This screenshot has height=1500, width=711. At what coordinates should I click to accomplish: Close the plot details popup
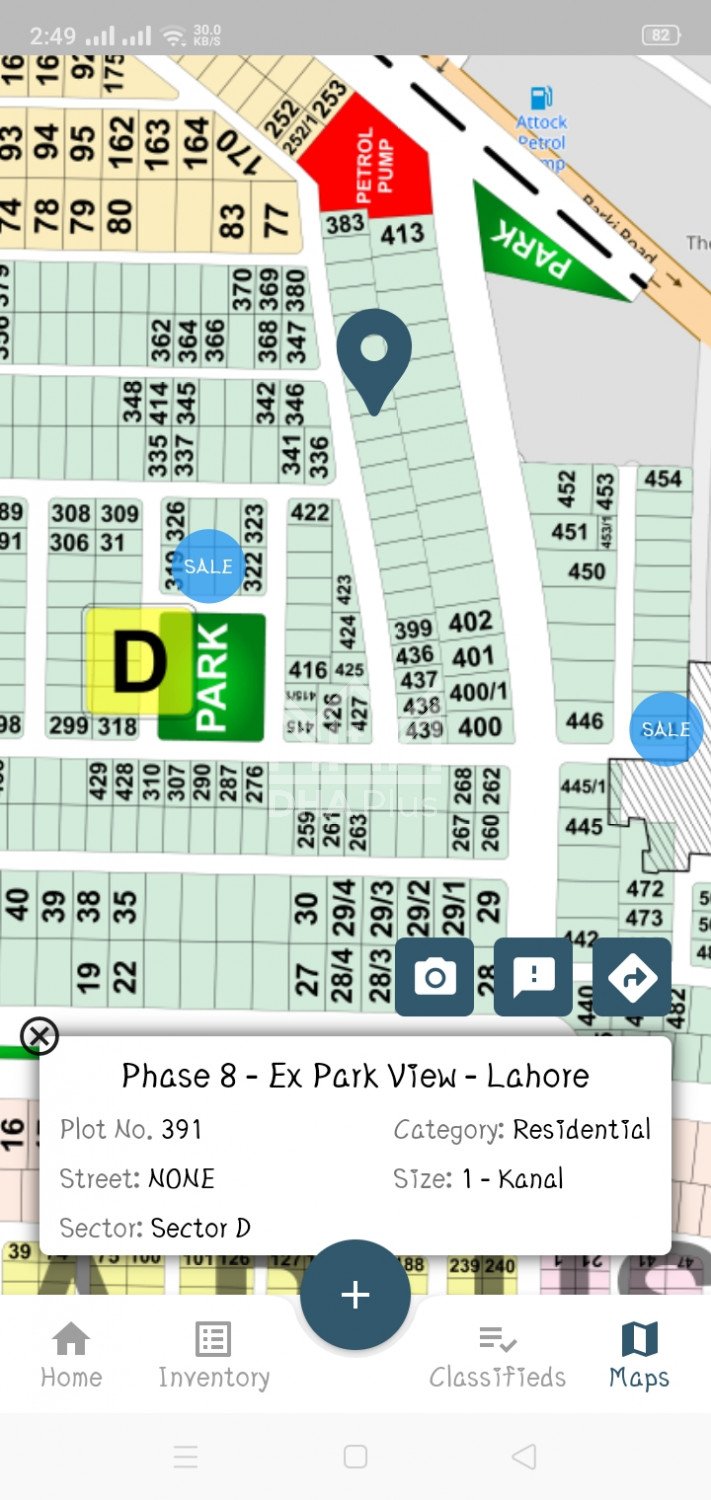pos(39,1036)
